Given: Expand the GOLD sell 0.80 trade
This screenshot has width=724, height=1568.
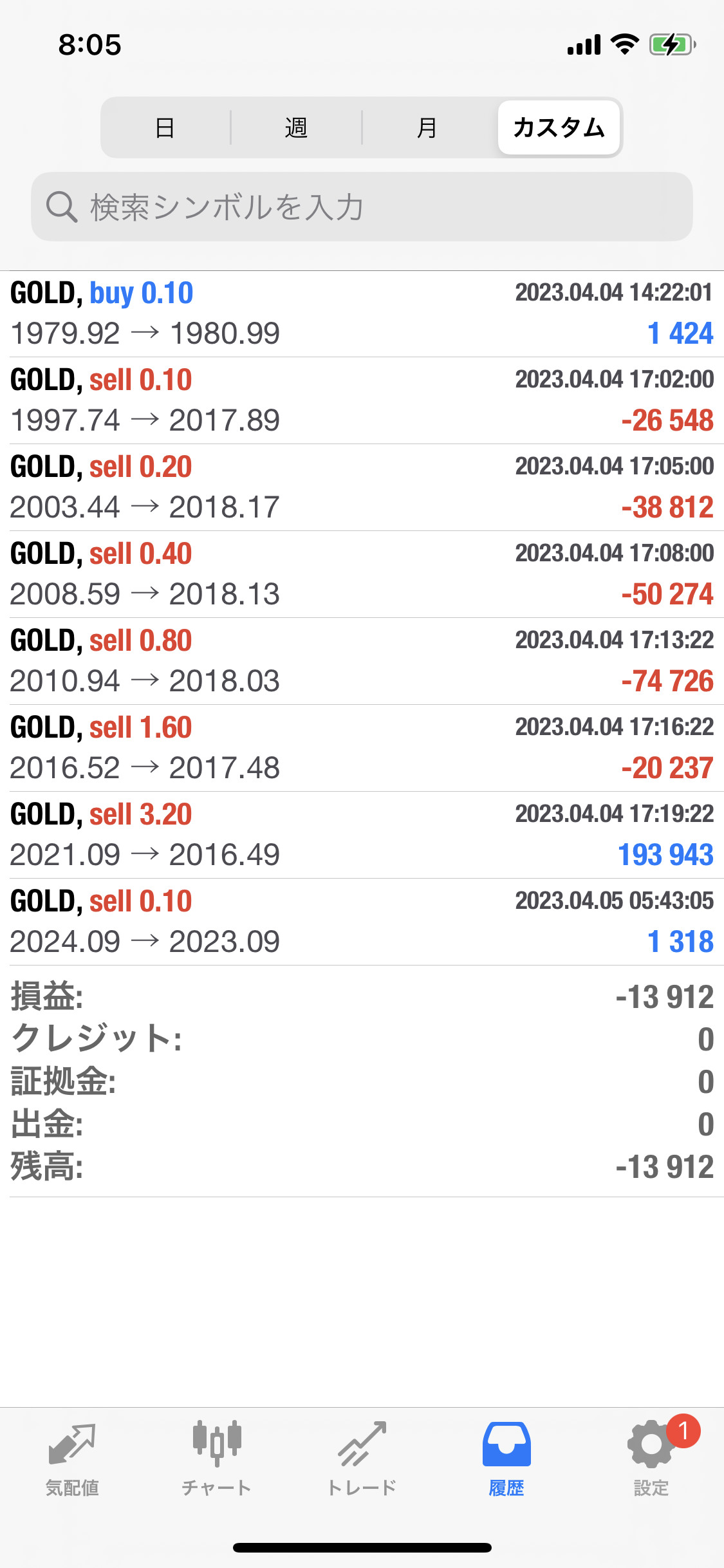Looking at the screenshot, I should pos(362,661).
